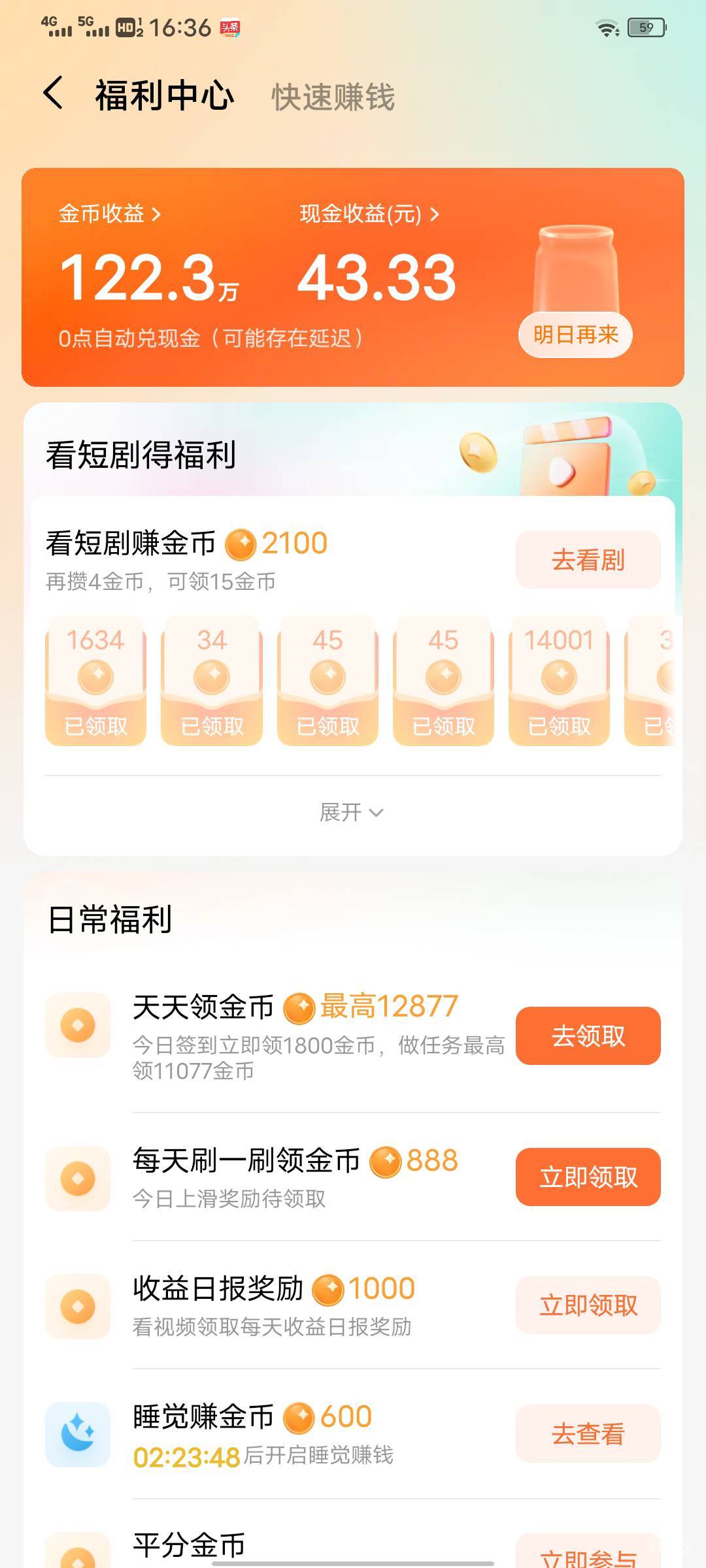The width and height of the screenshot is (706, 1568).
Task: Expand the short drama rewards with 展开
Action: coord(352,812)
